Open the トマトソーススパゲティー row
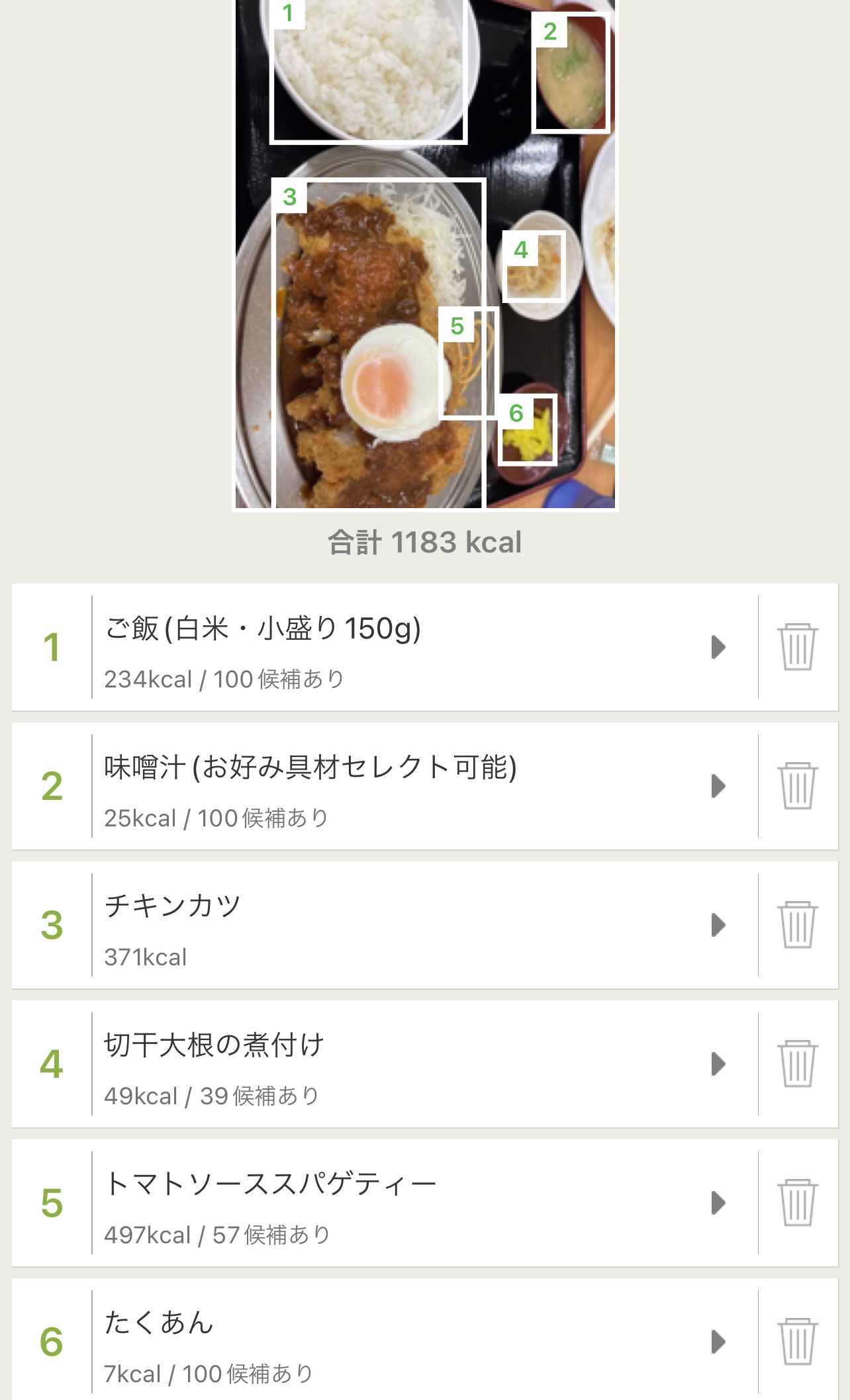This screenshot has height=1400, width=850. pyautogui.click(x=385, y=1203)
